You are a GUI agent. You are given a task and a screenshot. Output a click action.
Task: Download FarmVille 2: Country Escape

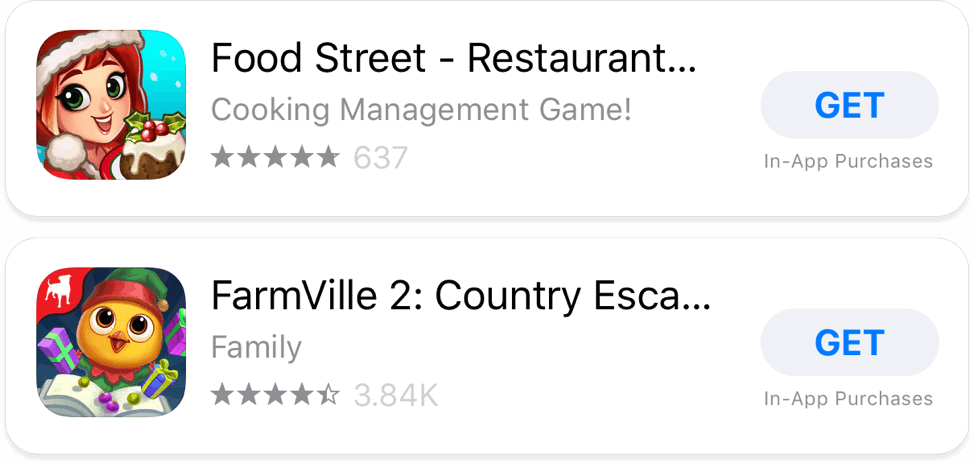[x=849, y=343]
